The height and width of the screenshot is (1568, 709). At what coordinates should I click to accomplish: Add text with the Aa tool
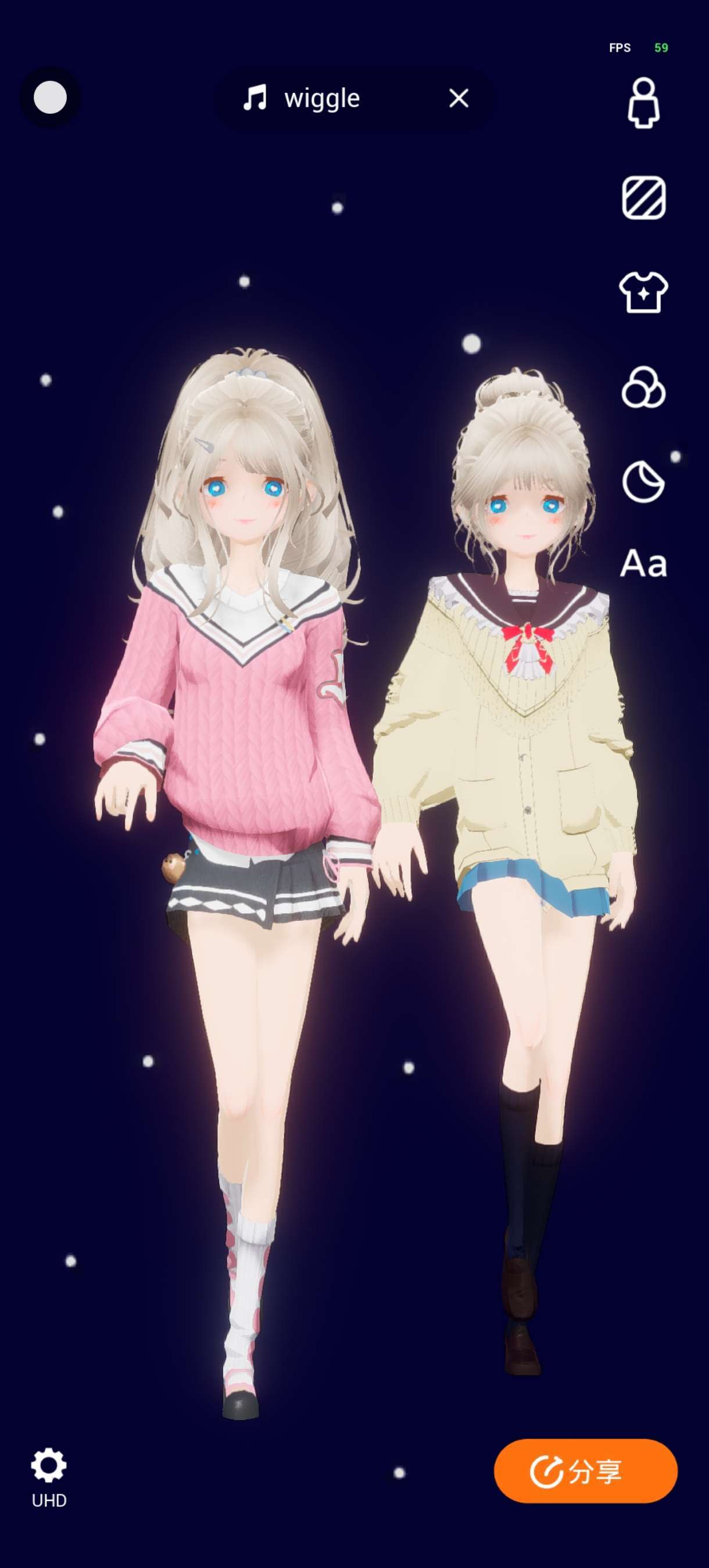point(643,564)
